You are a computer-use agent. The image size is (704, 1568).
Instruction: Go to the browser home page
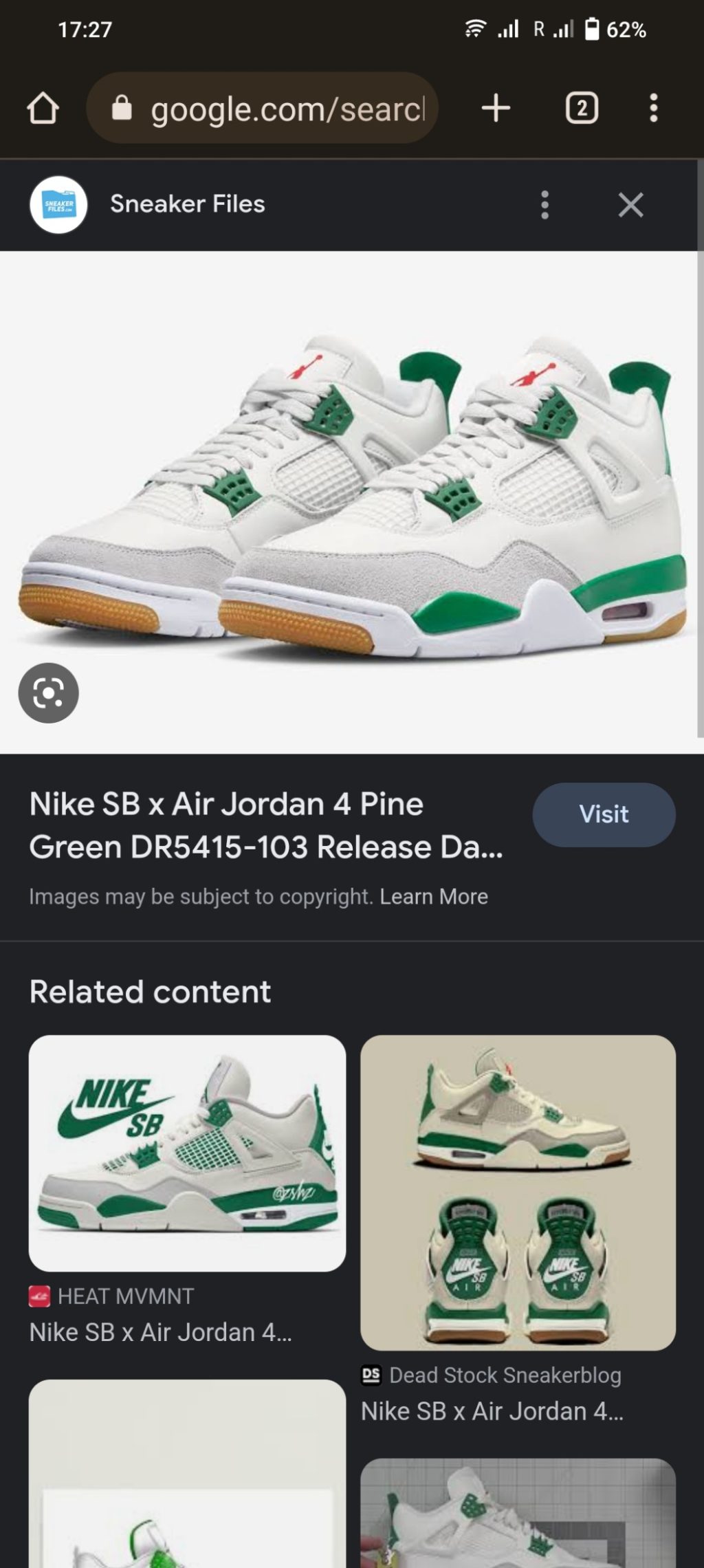pyautogui.click(x=43, y=109)
